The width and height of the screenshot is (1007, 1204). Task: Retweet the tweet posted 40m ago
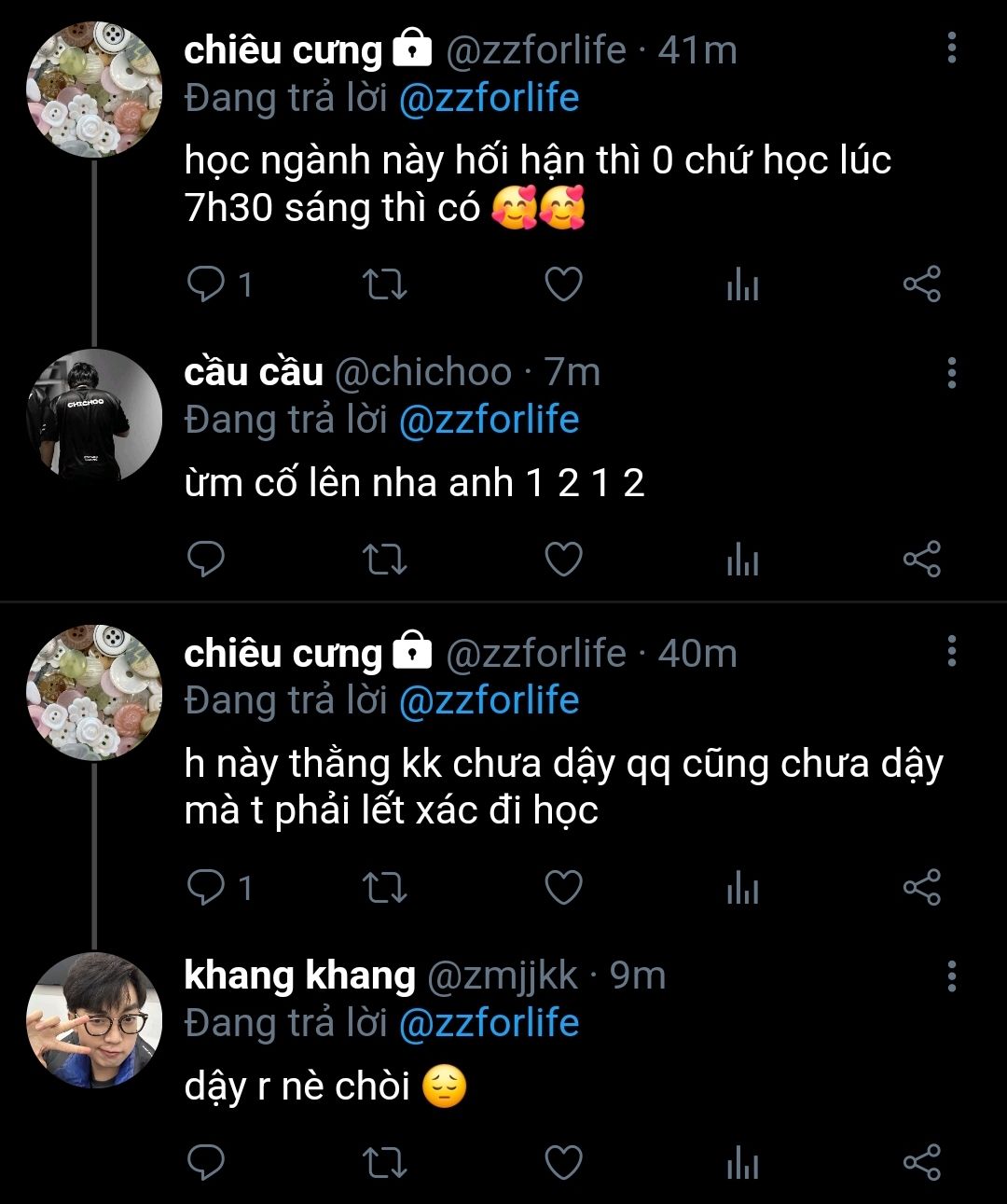(384, 887)
